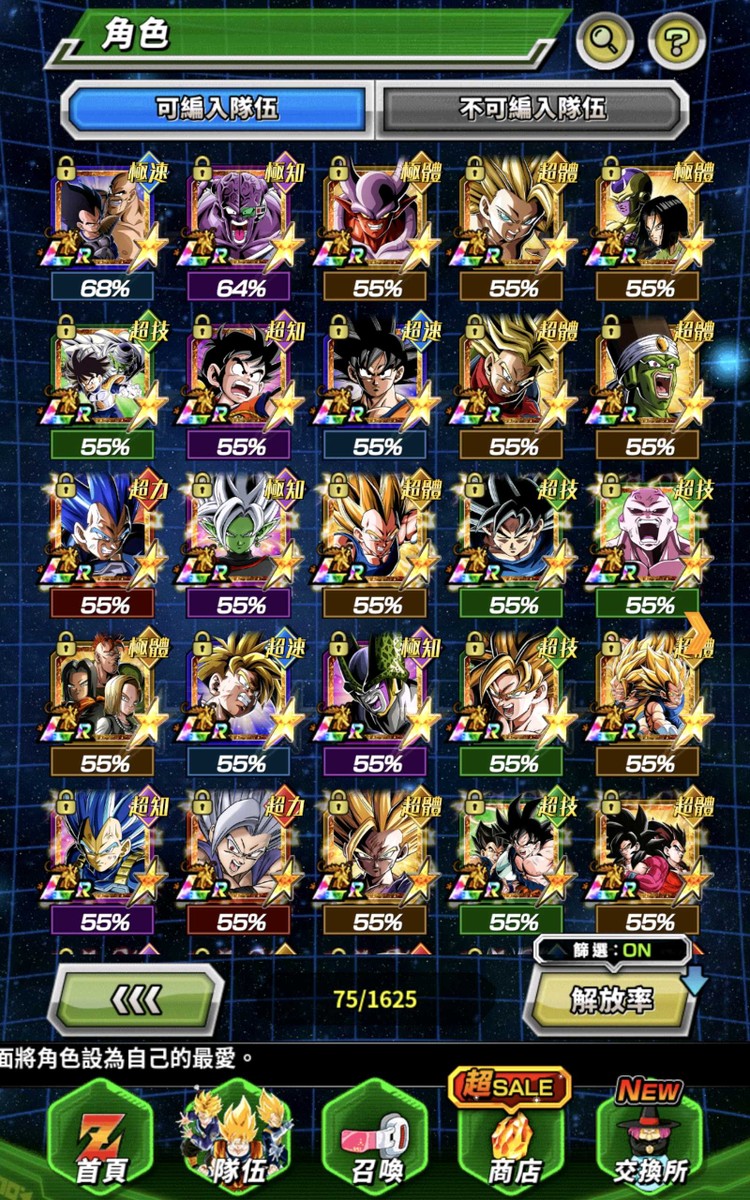
Task: Select the 64% 極知 character card
Action: click(240, 225)
